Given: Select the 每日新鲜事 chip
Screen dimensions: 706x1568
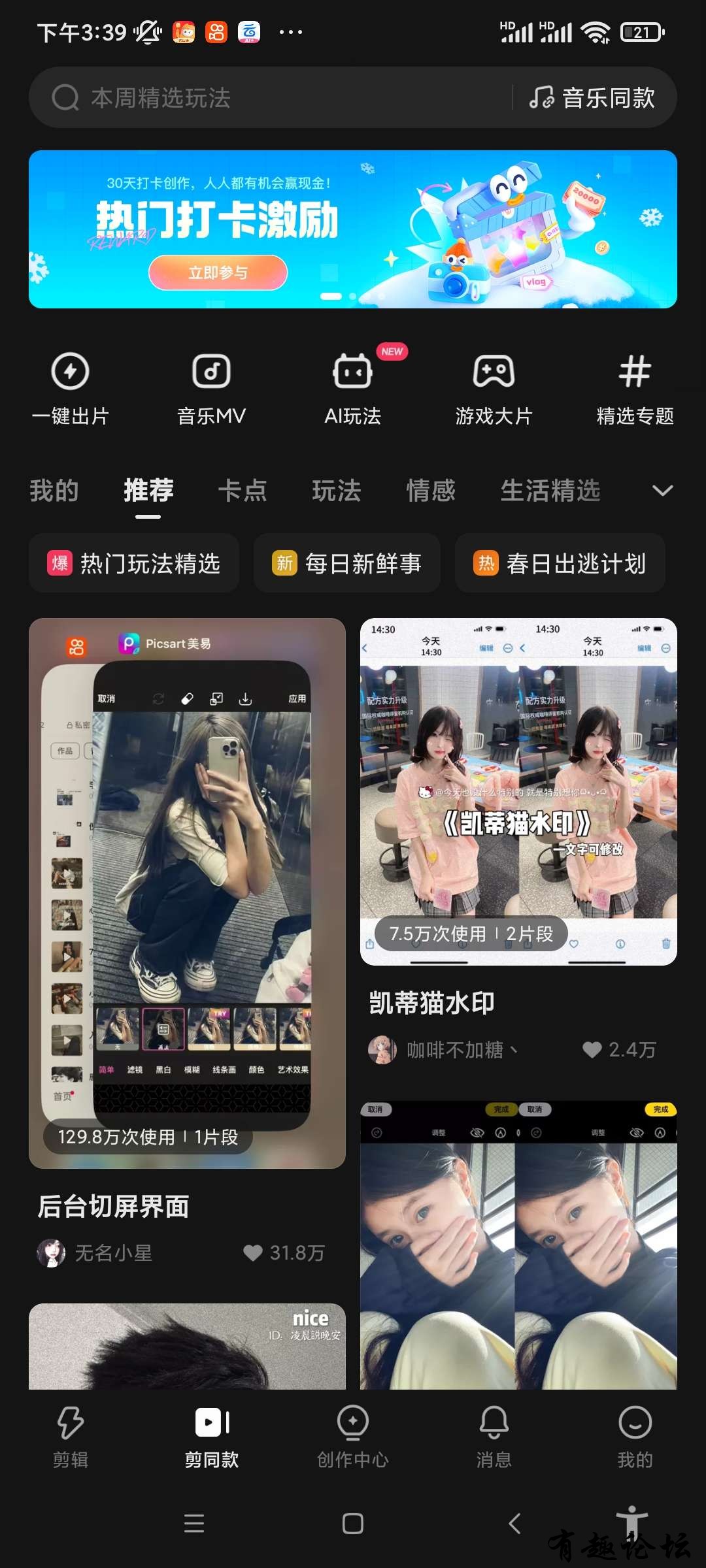Looking at the screenshot, I should tap(347, 563).
